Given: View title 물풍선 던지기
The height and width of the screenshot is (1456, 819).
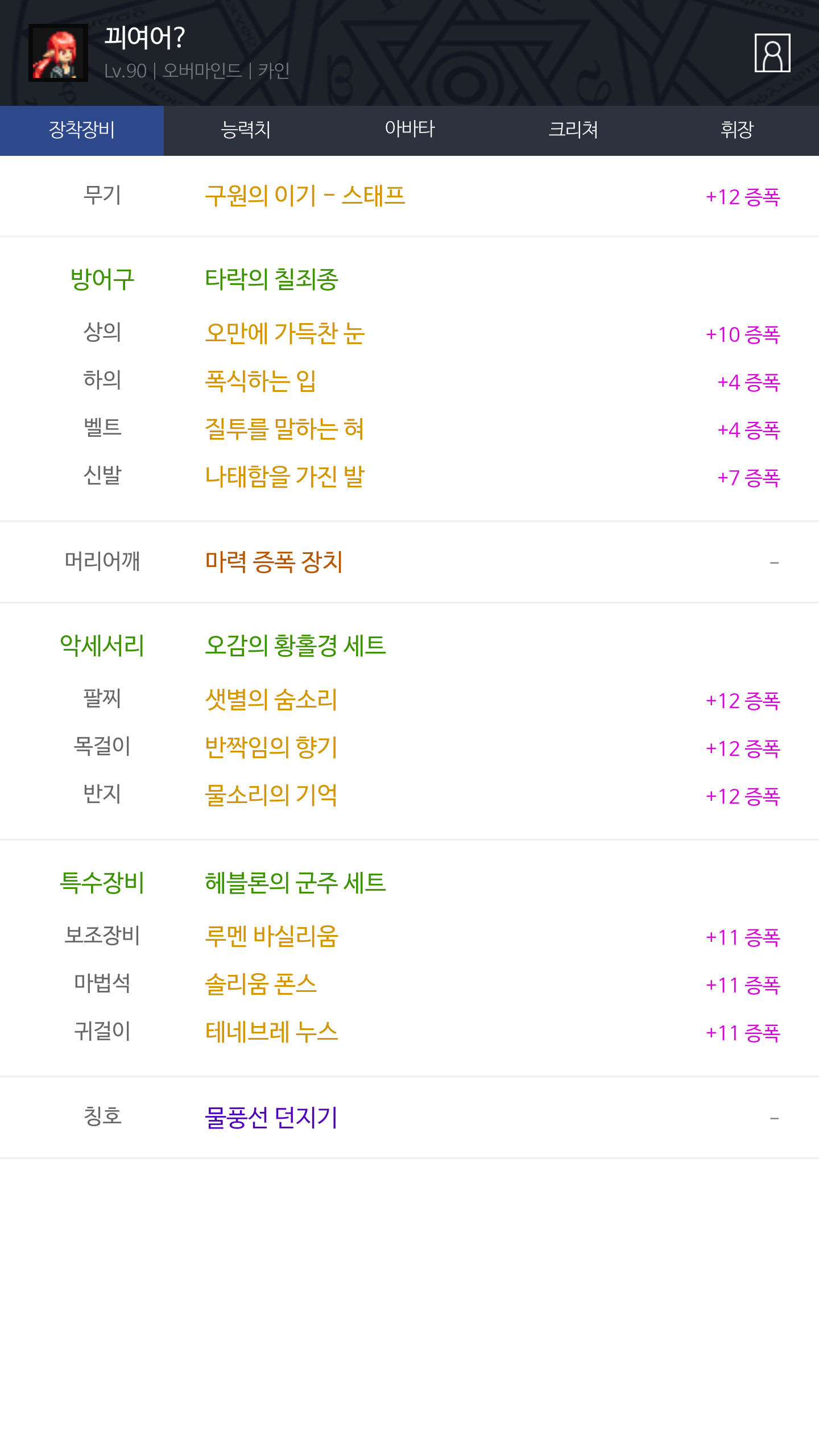Looking at the screenshot, I should pyautogui.click(x=271, y=1118).
